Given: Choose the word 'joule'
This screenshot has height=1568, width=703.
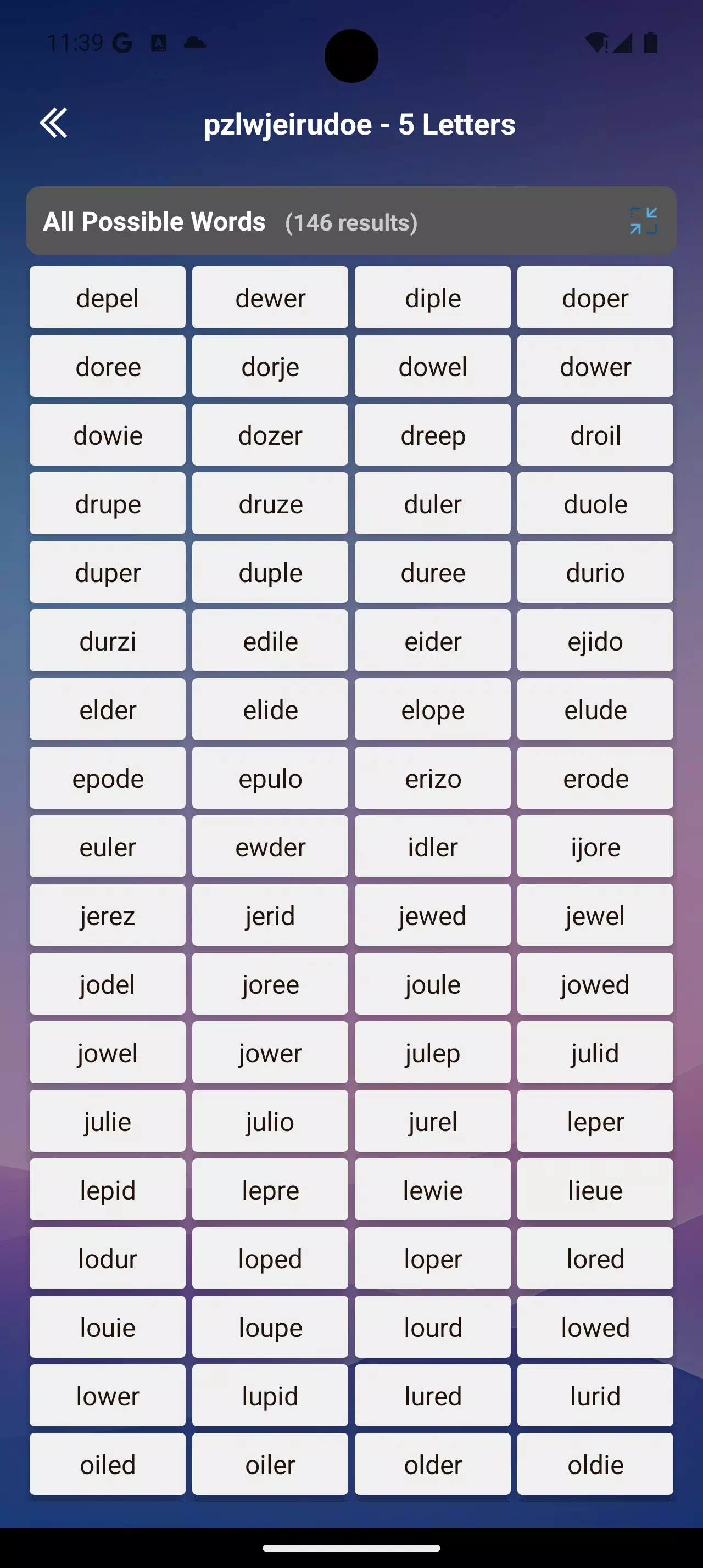Looking at the screenshot, I should click(x=432, y=984).
